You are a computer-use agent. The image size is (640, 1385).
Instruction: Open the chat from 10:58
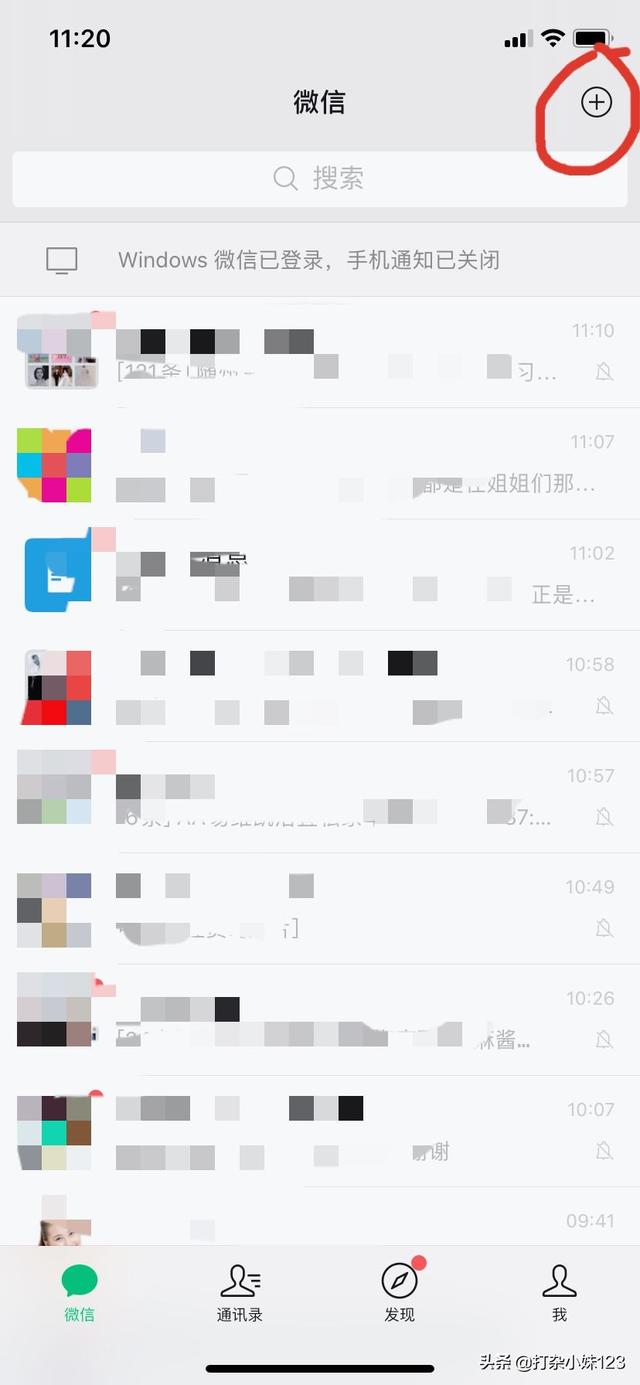(x=320, y=686)
